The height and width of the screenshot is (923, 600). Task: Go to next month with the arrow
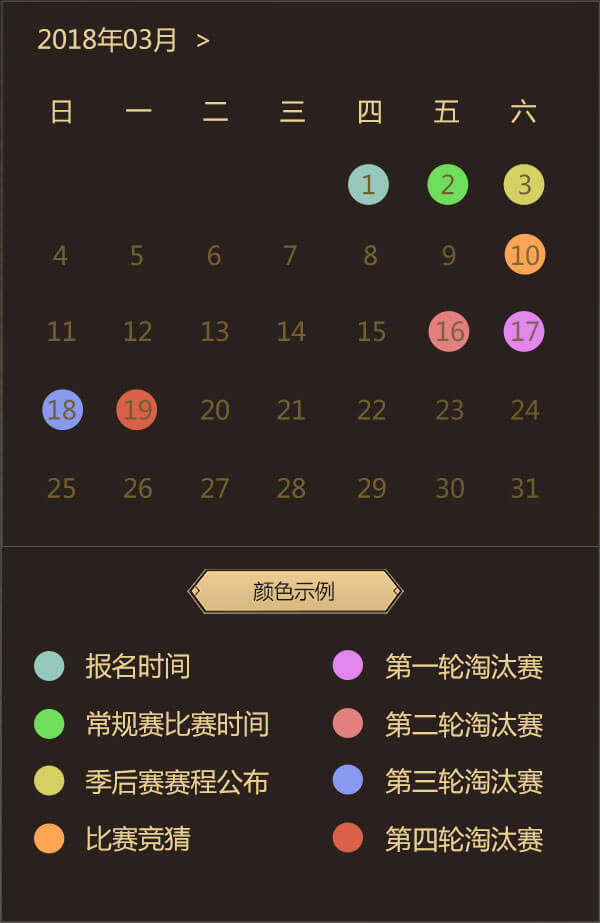[203, 41]
